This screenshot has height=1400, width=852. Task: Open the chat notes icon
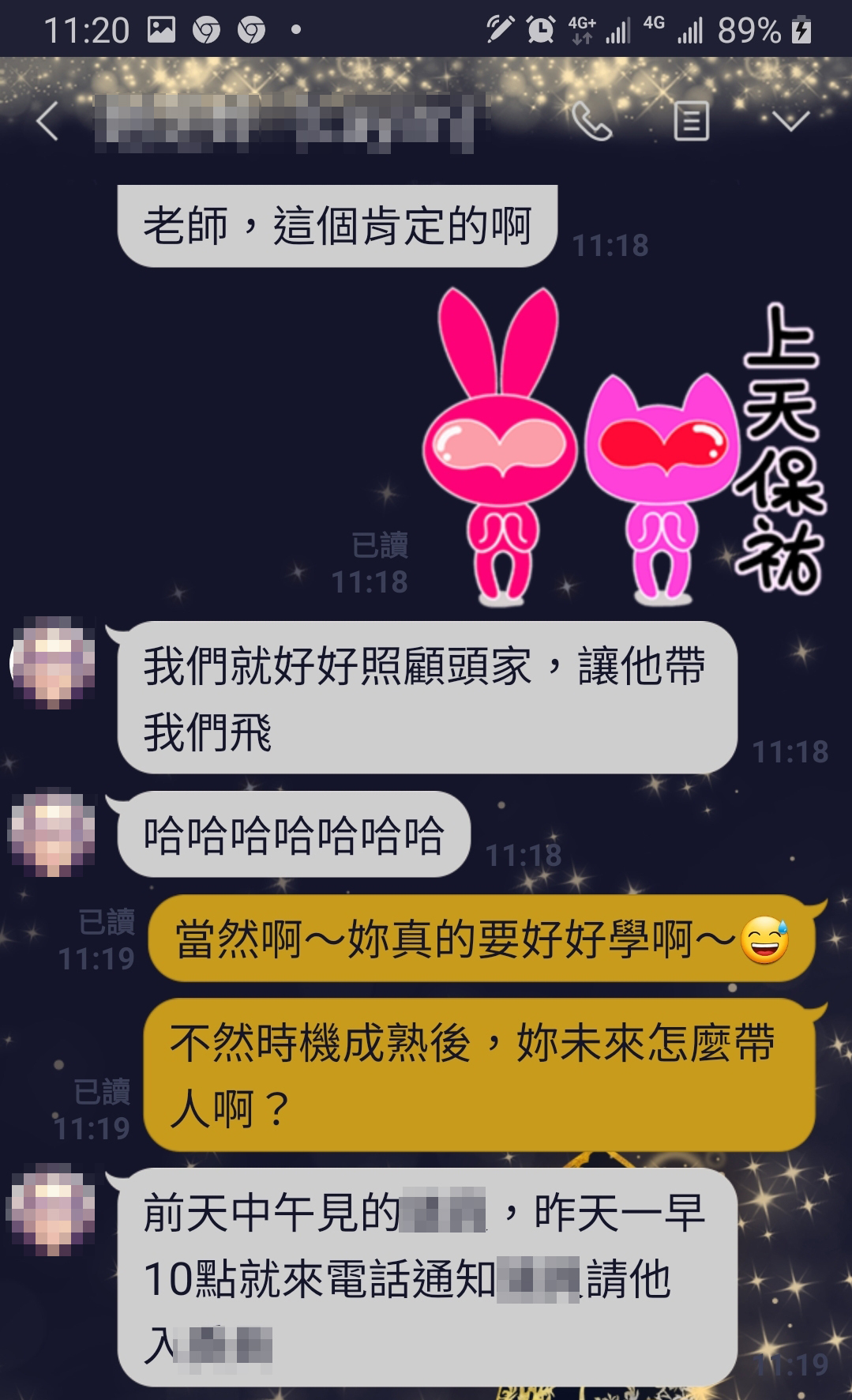(x=691, y=122)
